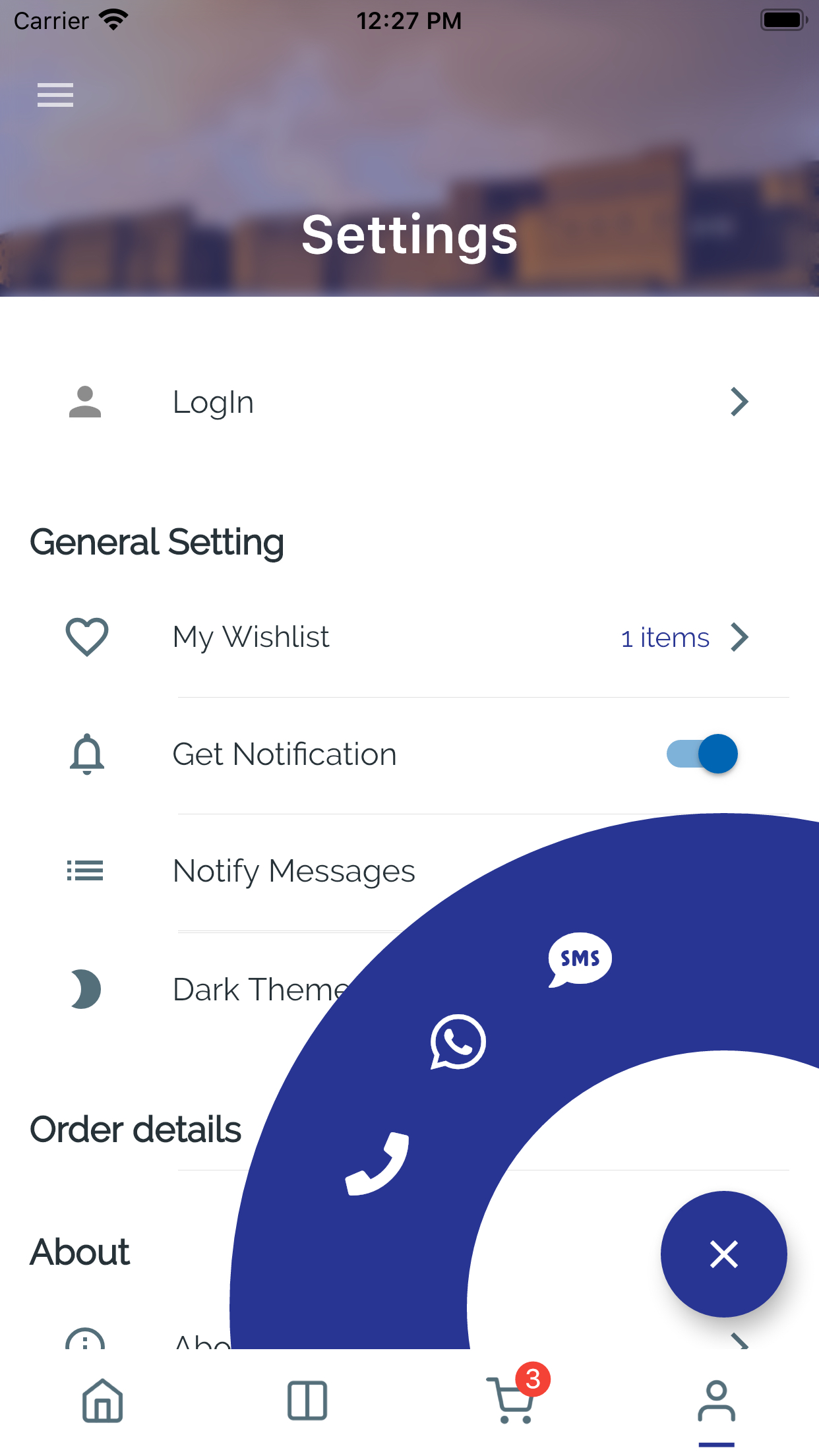
Task: Switch to the Home tab
Action: click(x=102, y=1401)
